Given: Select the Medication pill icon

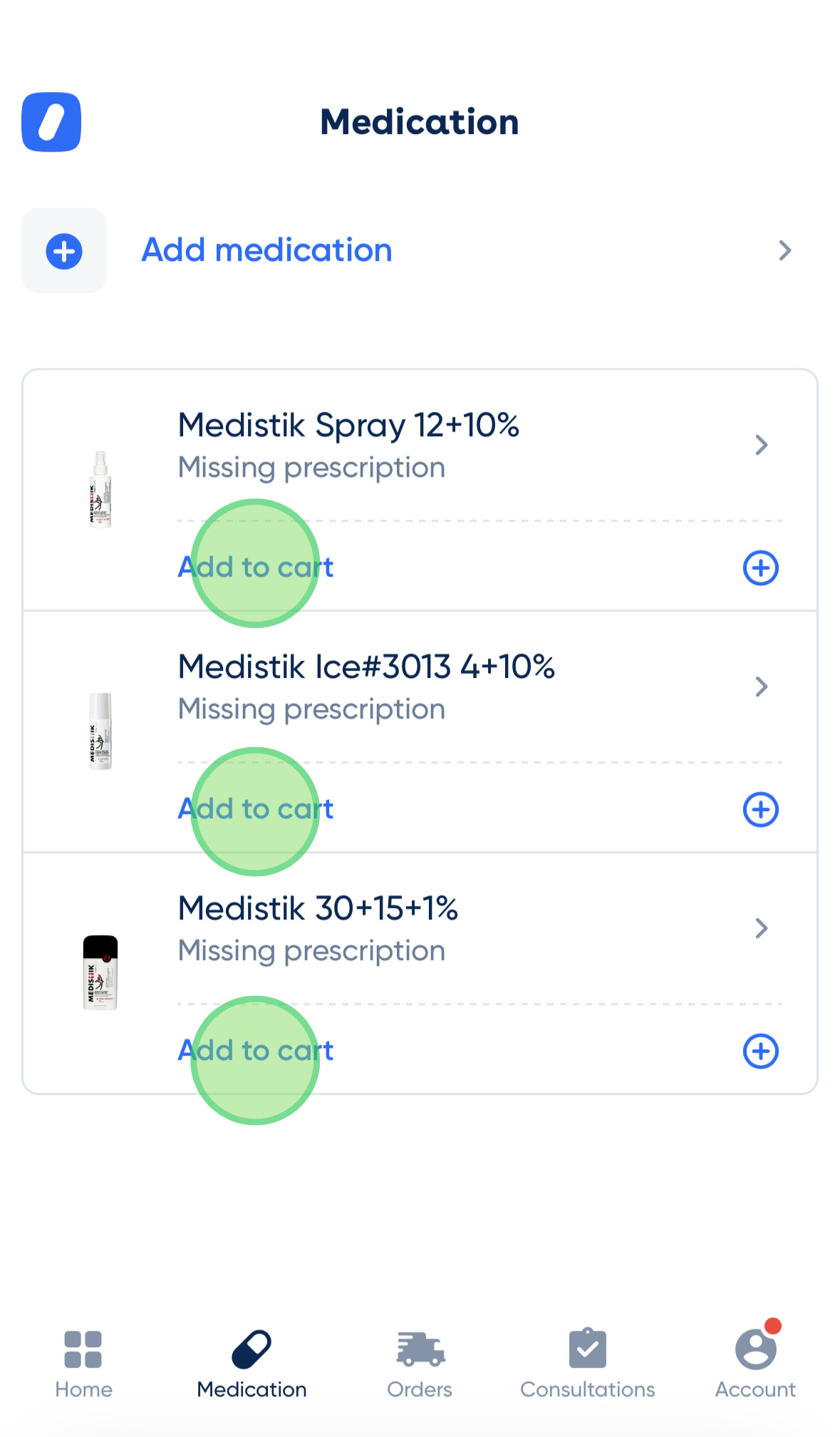Looking at the screenshot, I should 252,1349.
